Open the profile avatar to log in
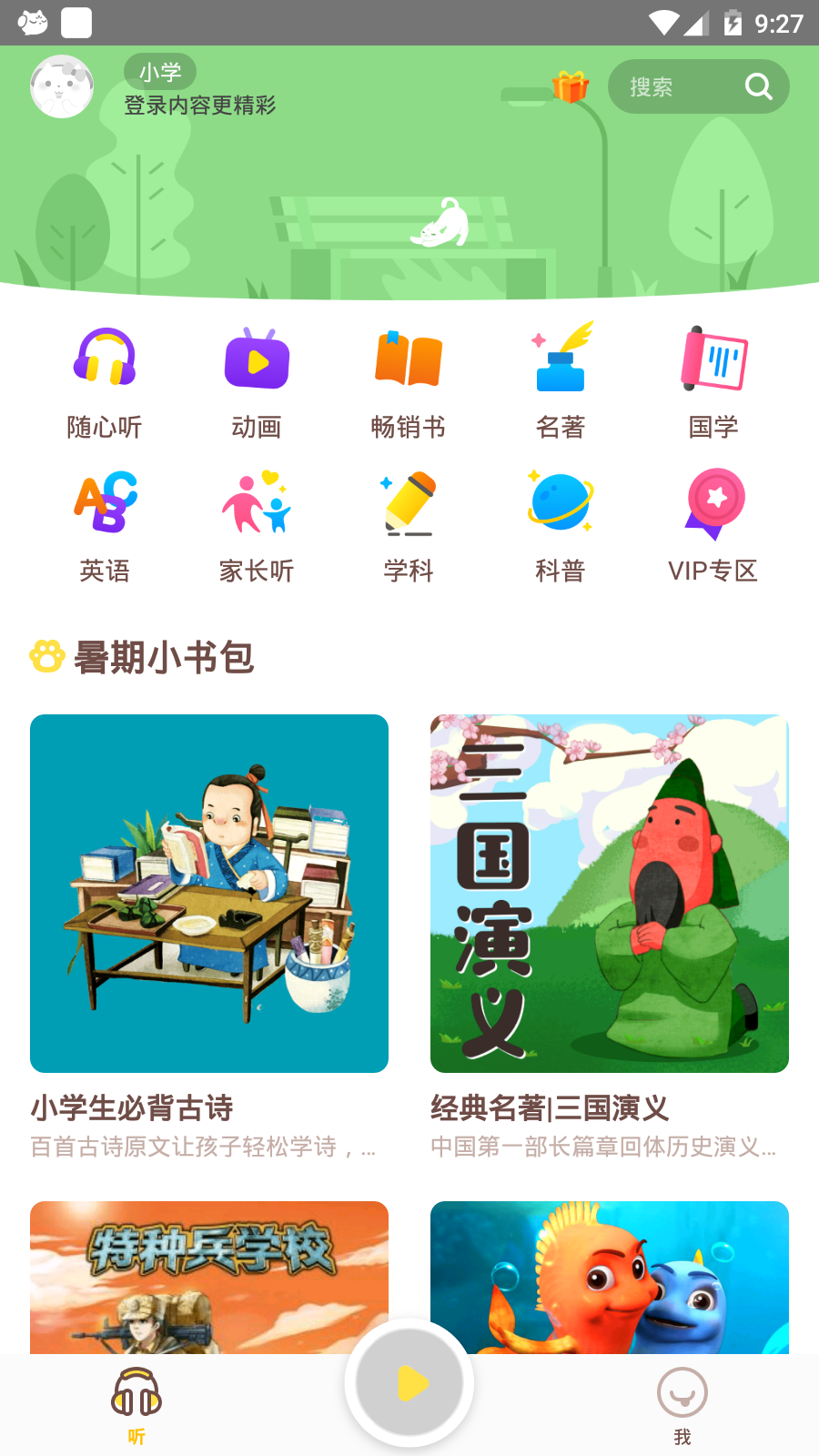 click(x=62, y=86)
